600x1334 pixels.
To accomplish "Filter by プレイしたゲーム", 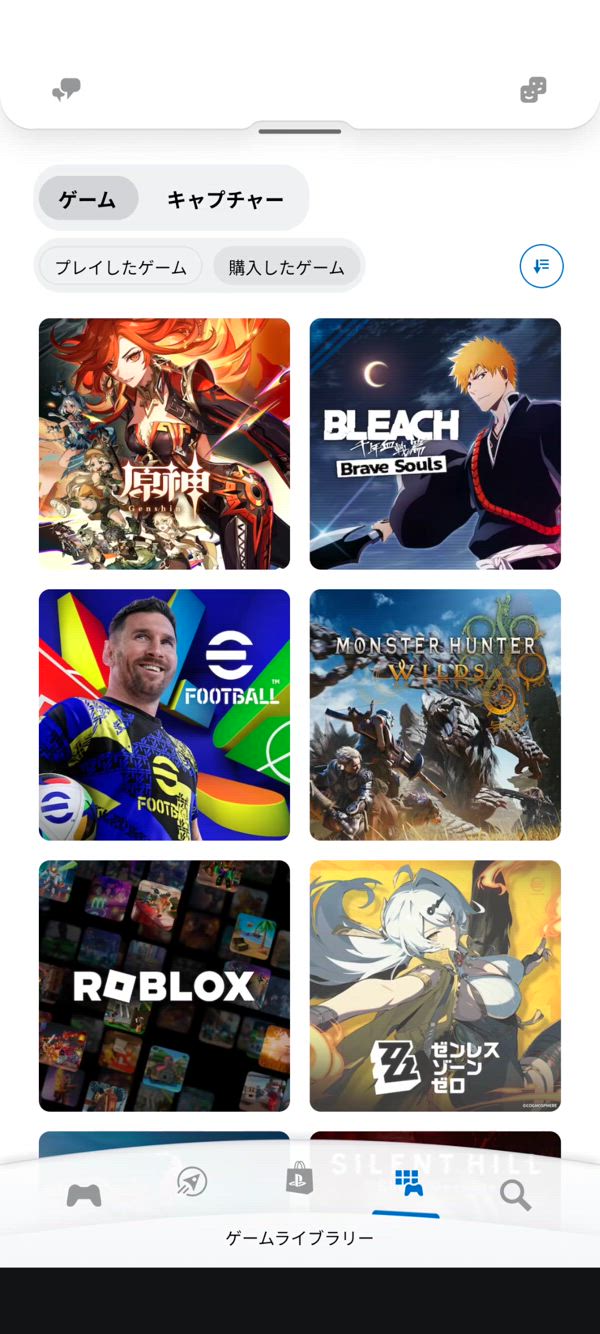I will 120,267.
